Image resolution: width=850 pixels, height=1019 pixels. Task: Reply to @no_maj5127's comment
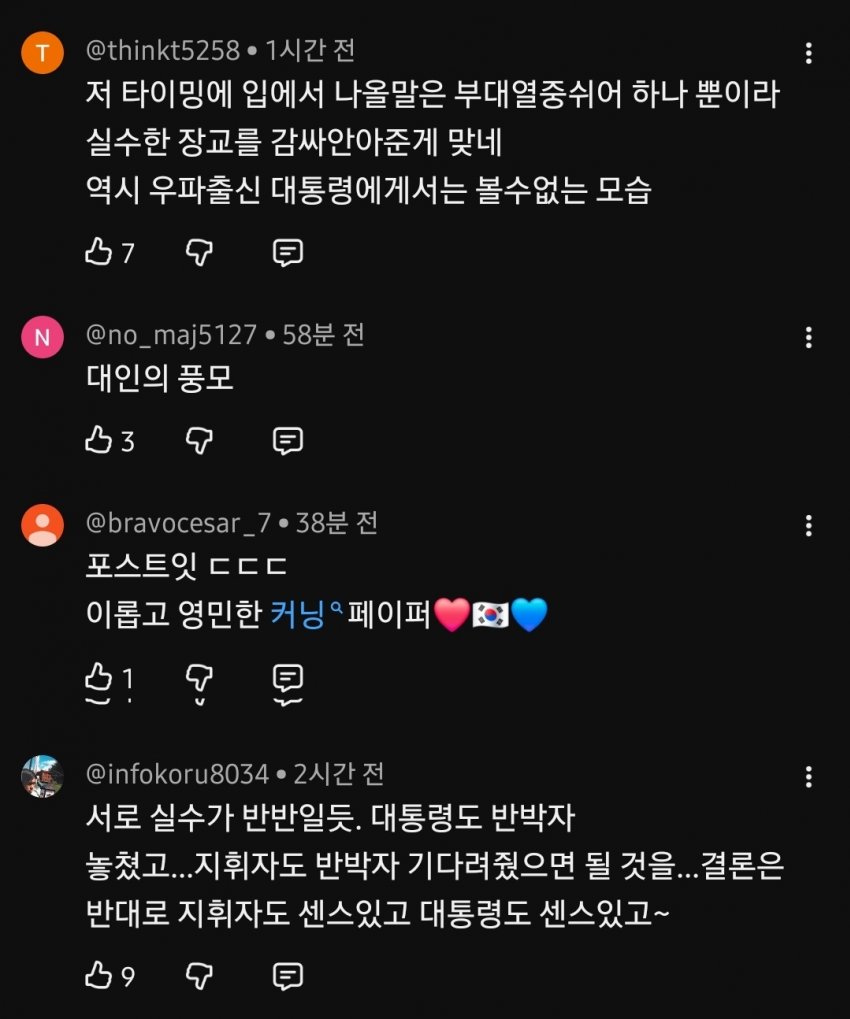(x=288, y=440)
